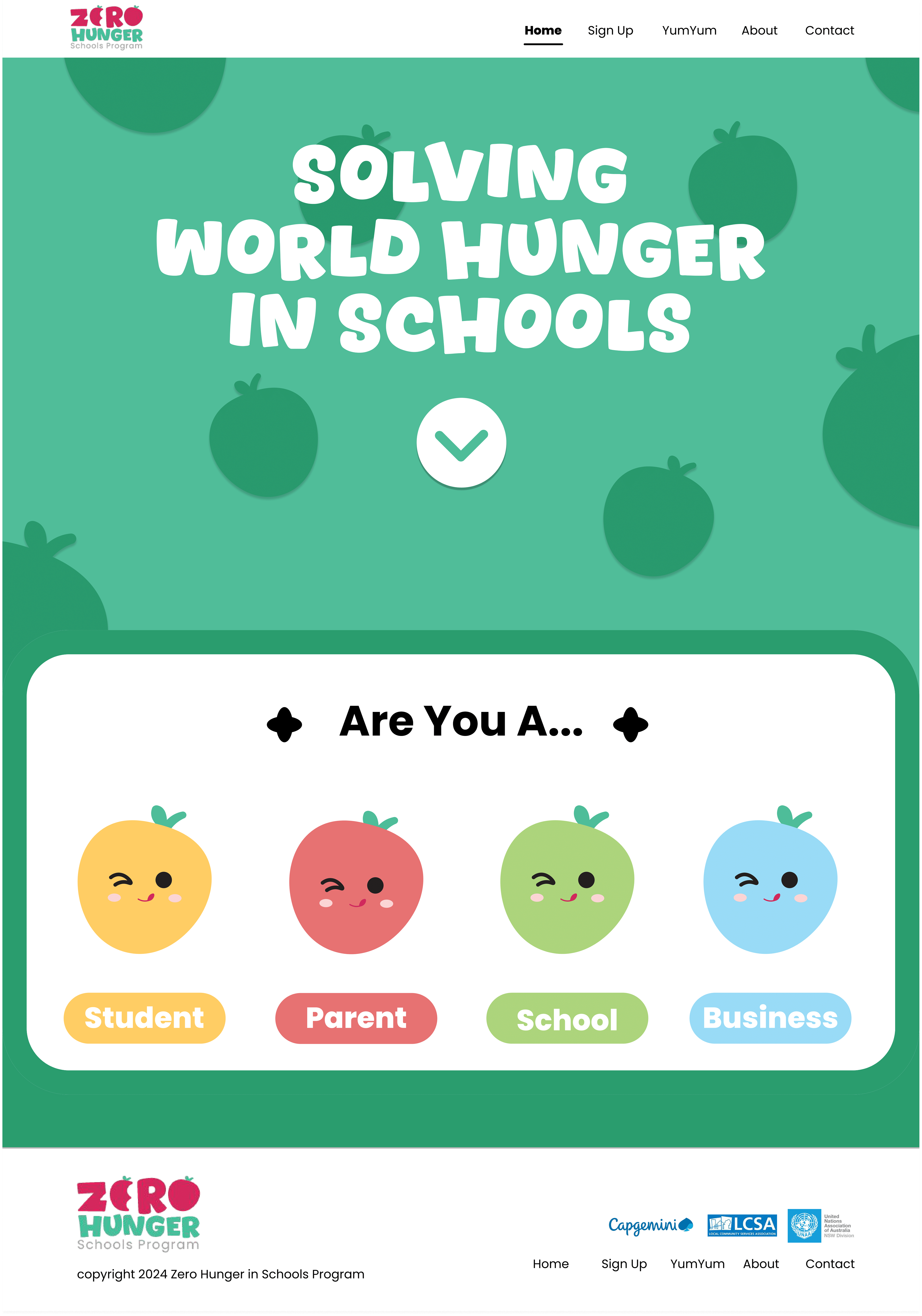Tap the down chevron circle button
The image size is (922, 1316).
pos(461,443)
